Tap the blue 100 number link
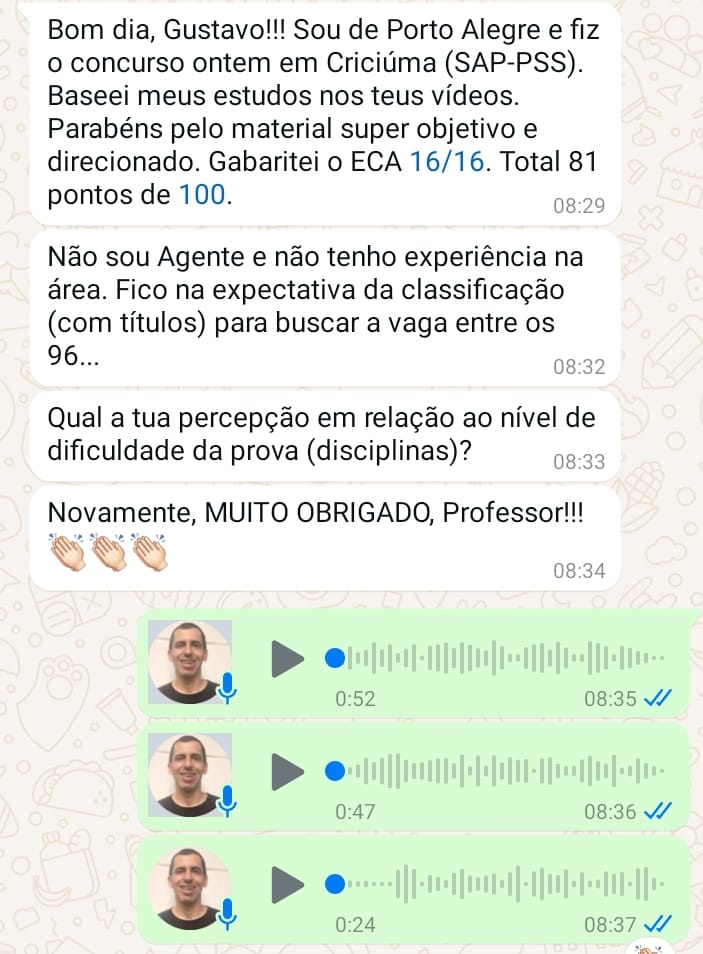Image resolution: width=703 pixels, height=954 pixels. point(203,195)
